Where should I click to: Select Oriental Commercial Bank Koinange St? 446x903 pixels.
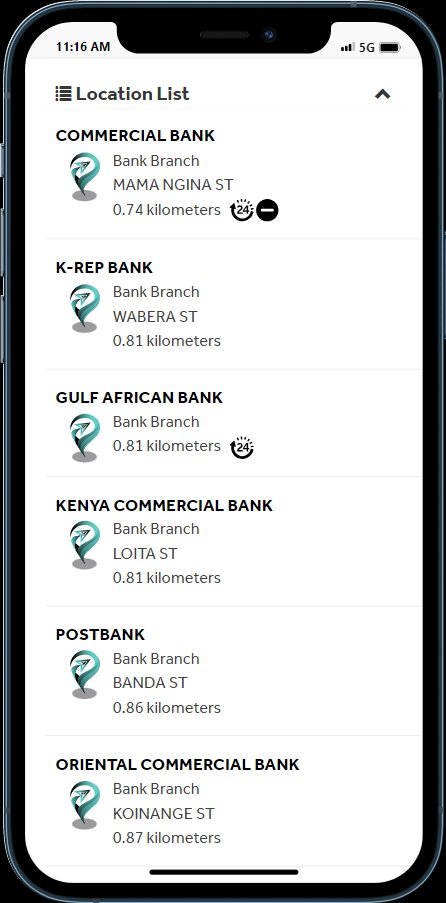(x=233, y=801)
